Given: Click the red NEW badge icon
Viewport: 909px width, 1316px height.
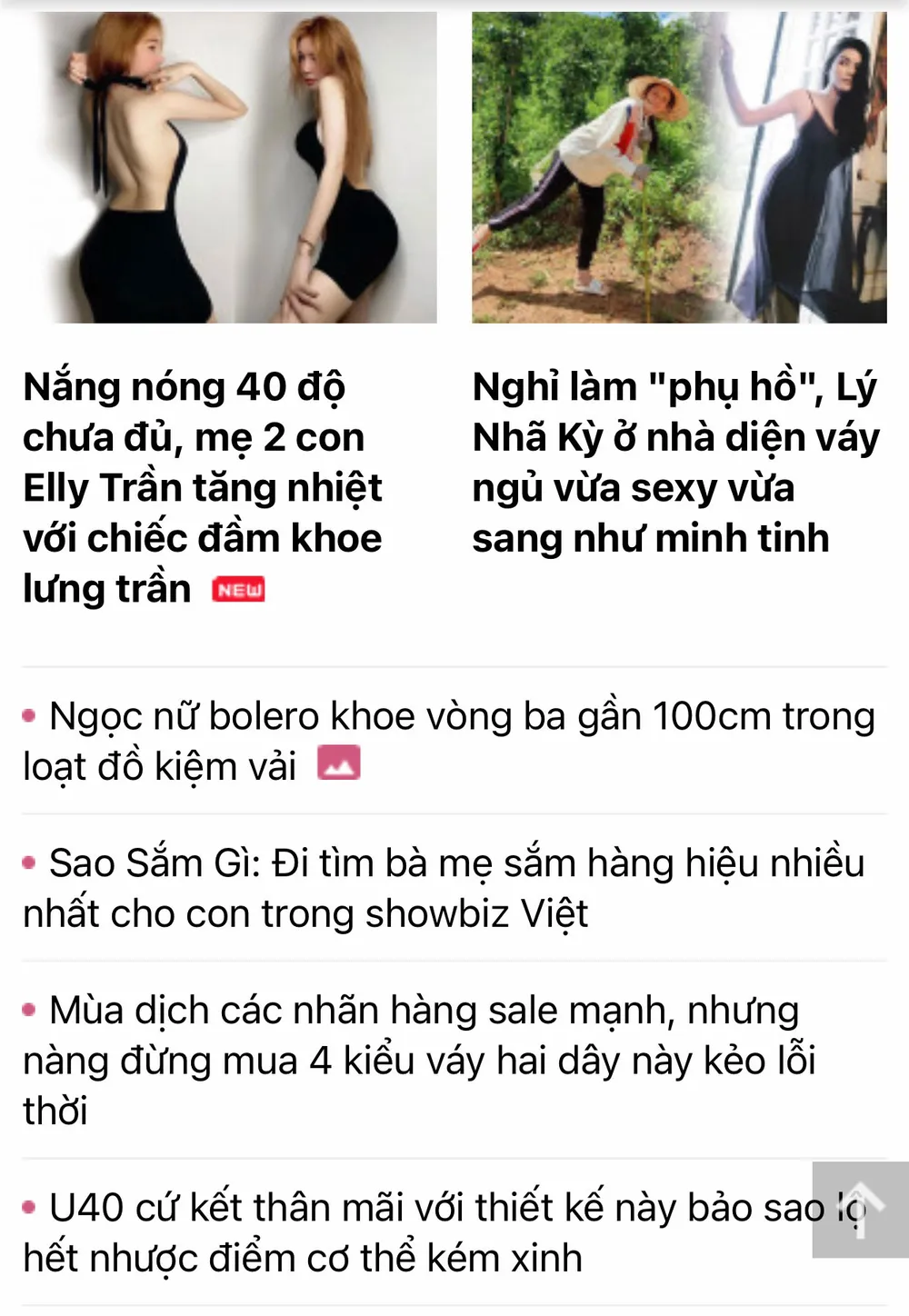Looking at the screenshot, I should [238, 588].
